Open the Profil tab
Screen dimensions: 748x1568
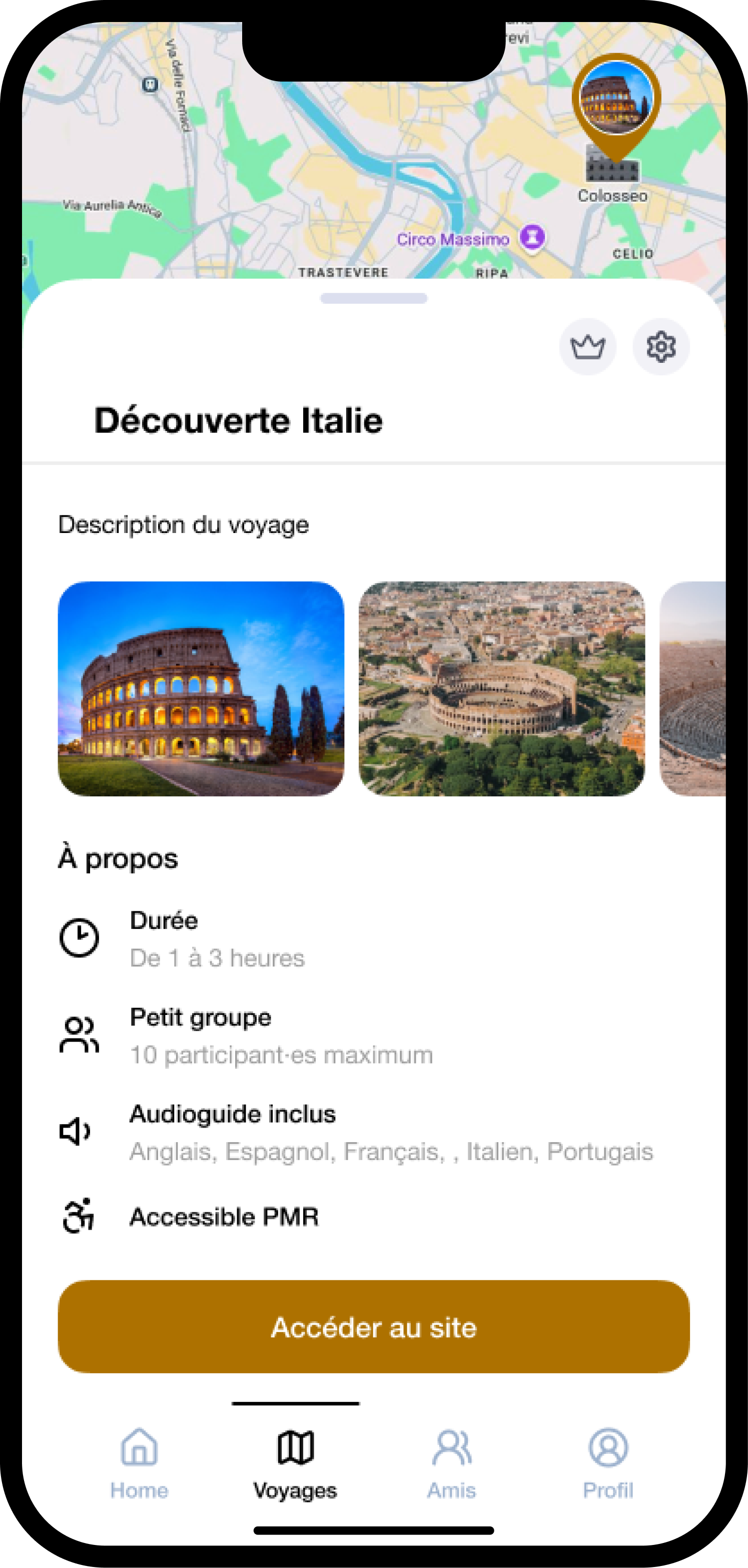click(x=608, y=1463)
